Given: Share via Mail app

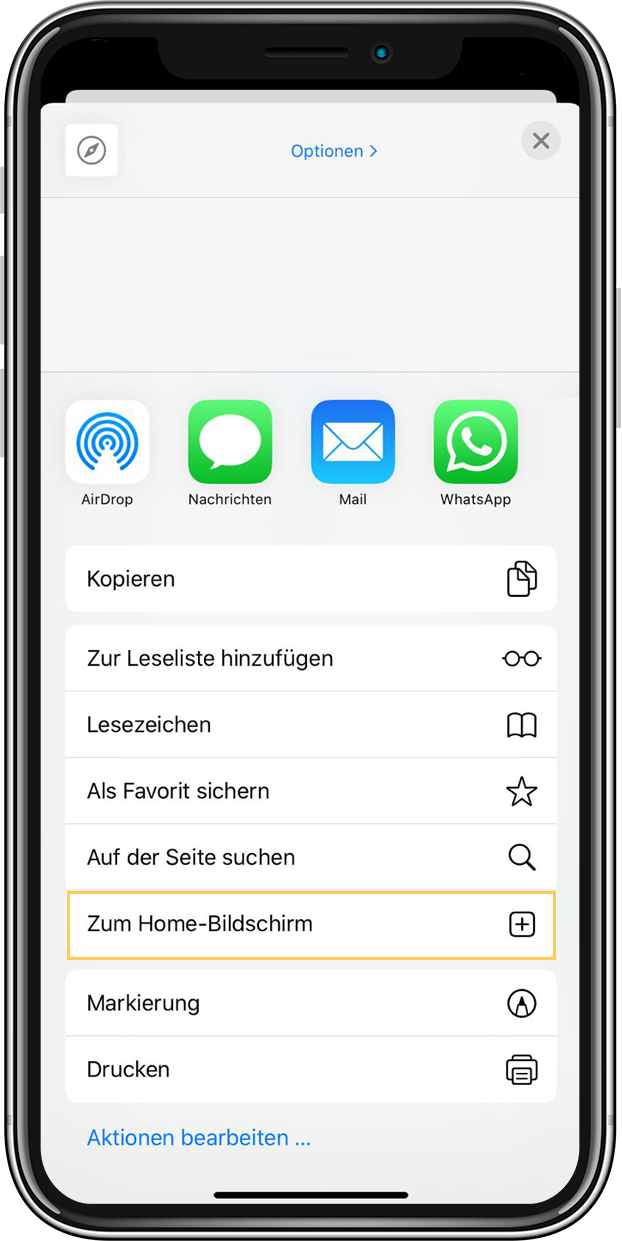Looking at the screenshot, I should (353, 443).
